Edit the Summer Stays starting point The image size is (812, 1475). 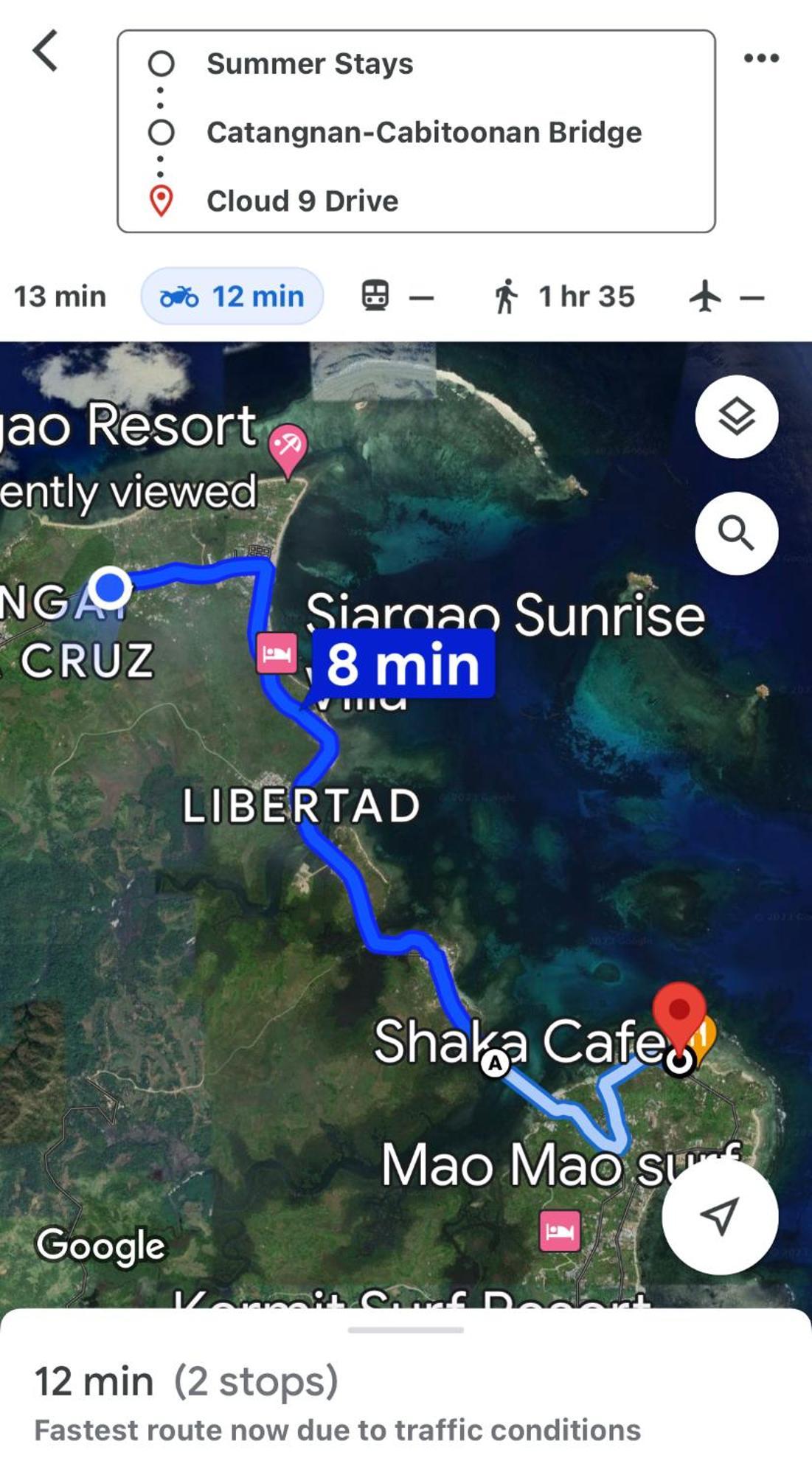[x=310, y=64]
